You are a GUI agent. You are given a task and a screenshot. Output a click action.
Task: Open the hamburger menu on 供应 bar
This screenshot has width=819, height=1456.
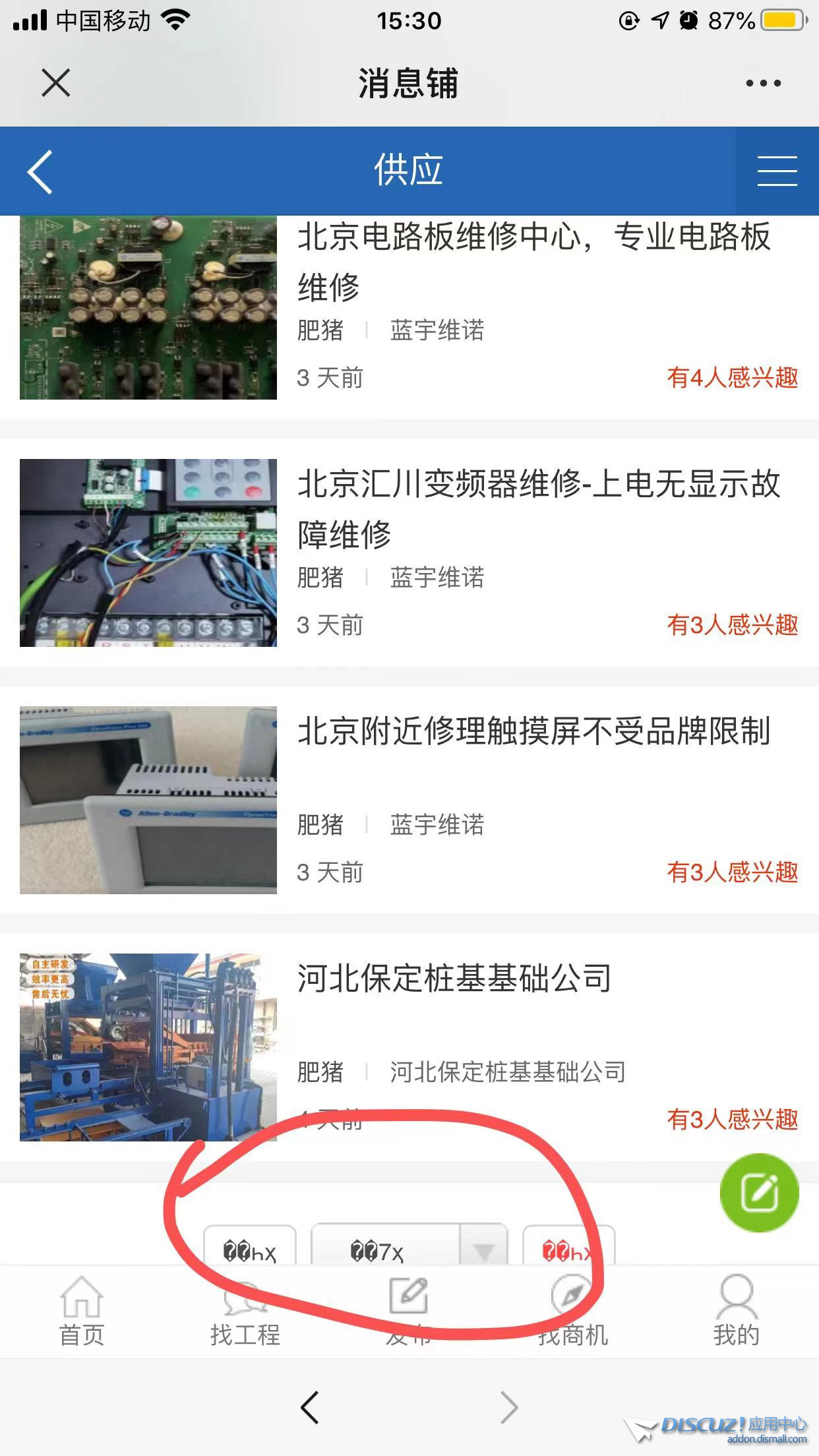tap(777, 171)
